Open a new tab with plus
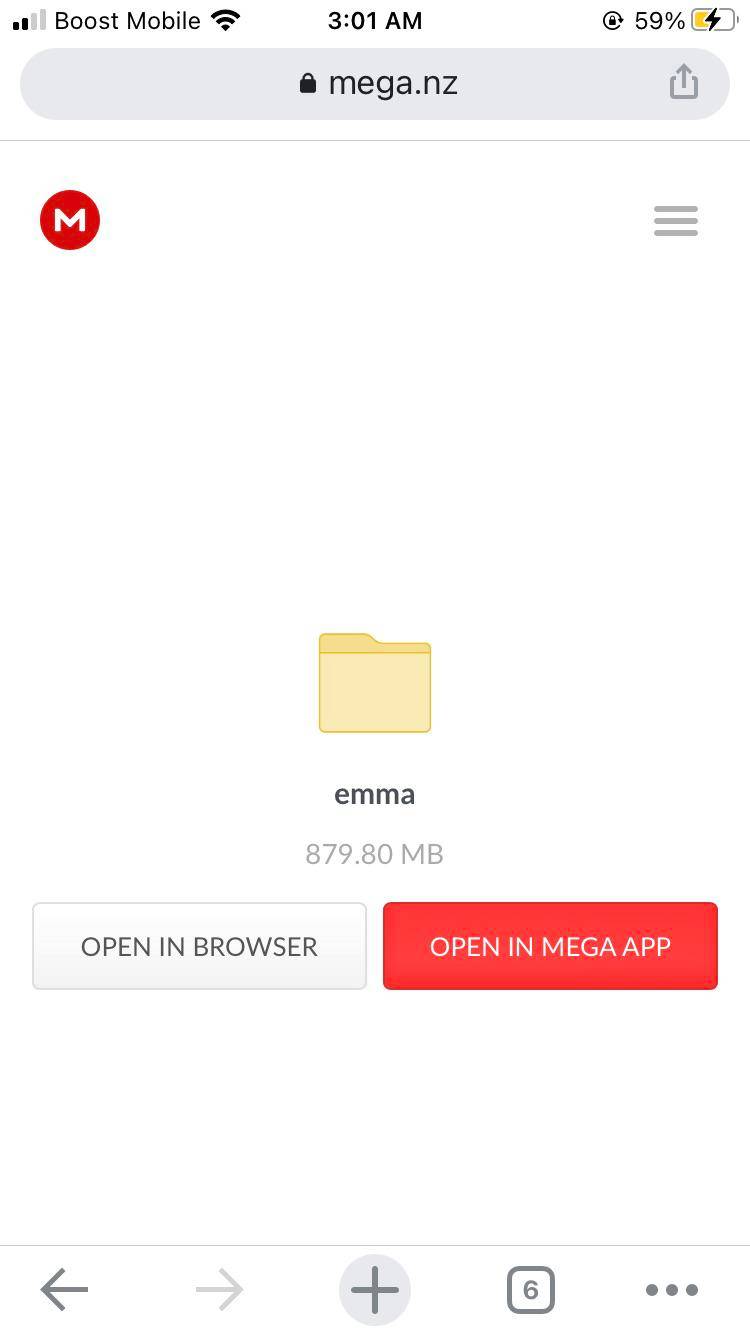This screenshot has height=1334, width=750. [375, 1290]
